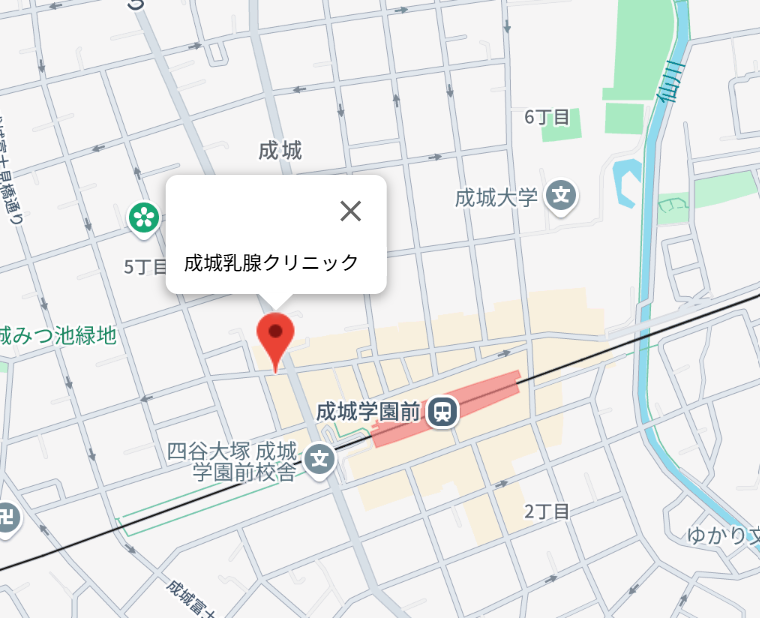The height and width of the screenshot is (618, 760).
Task: Tap the 成城大学 school marker
Action: tap(563, 196)
